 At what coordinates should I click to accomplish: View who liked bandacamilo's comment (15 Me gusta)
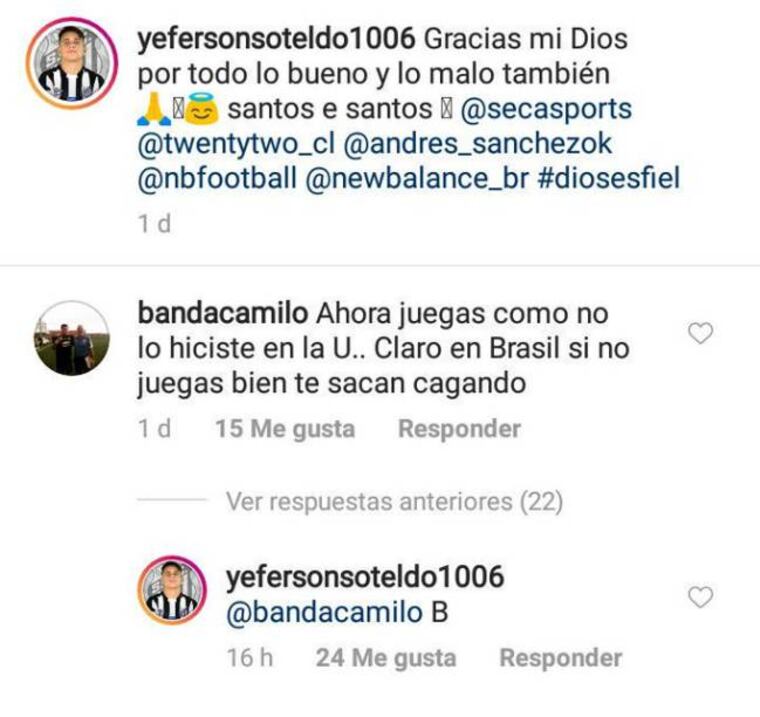pyautogui.click(x=285, y=429)
